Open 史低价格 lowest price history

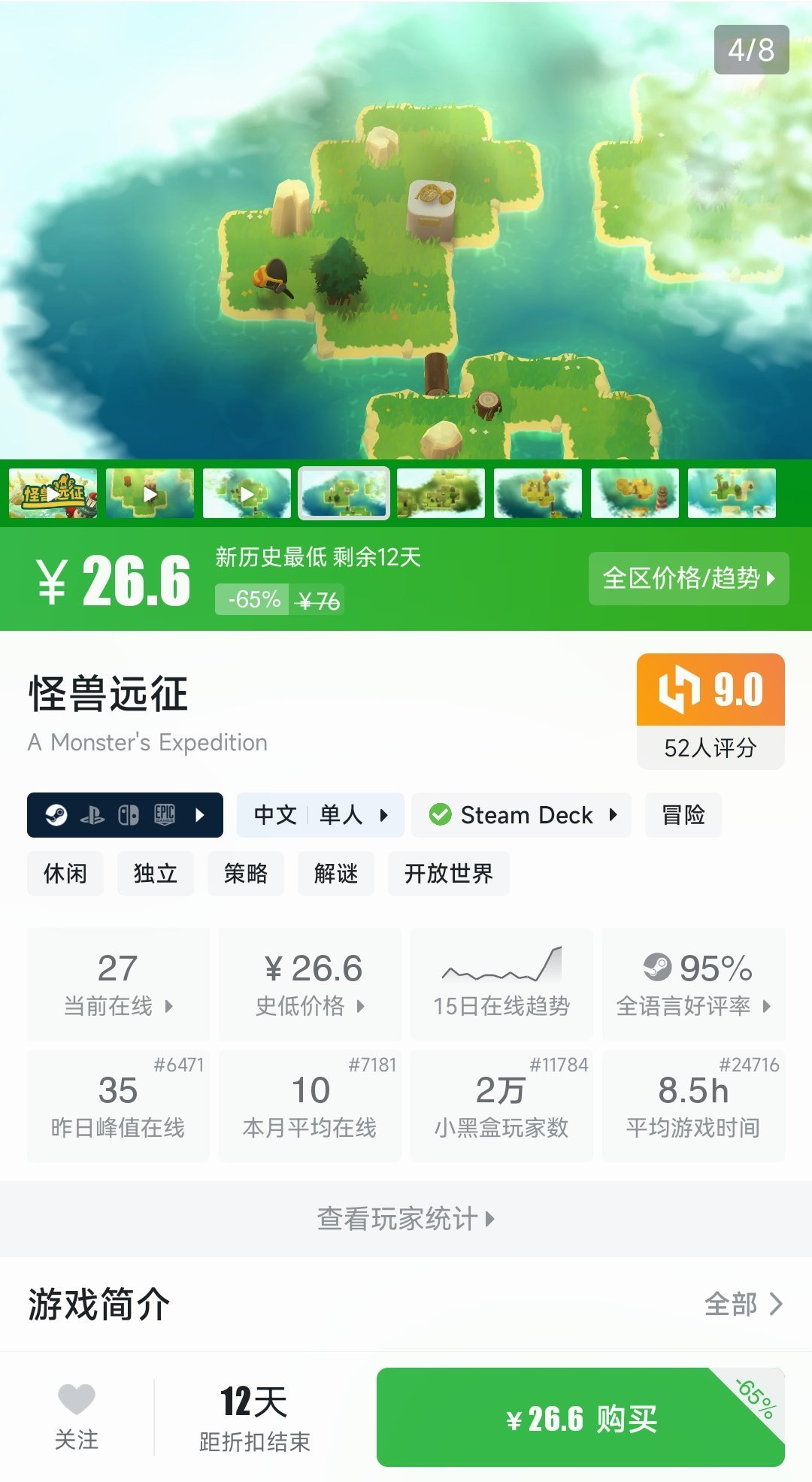[x=310, y=984]
